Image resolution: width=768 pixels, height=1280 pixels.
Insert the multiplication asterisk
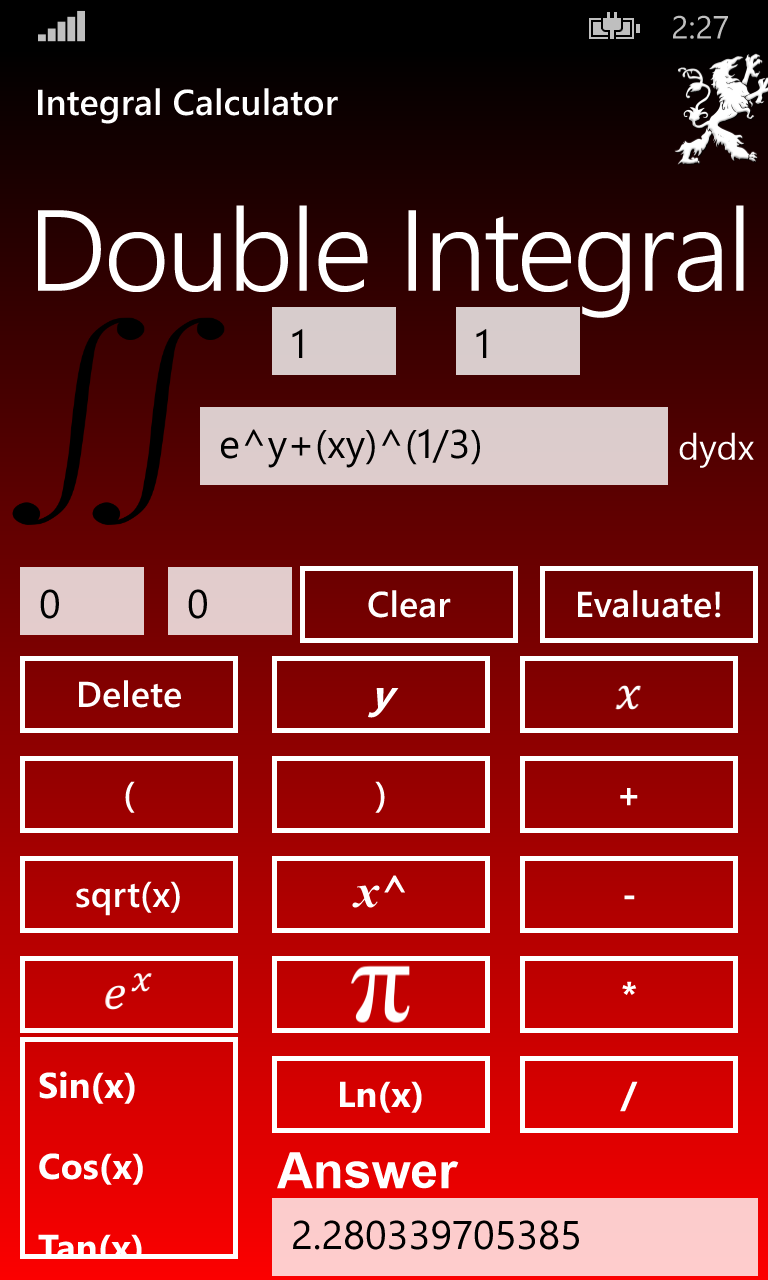(629, 994)
